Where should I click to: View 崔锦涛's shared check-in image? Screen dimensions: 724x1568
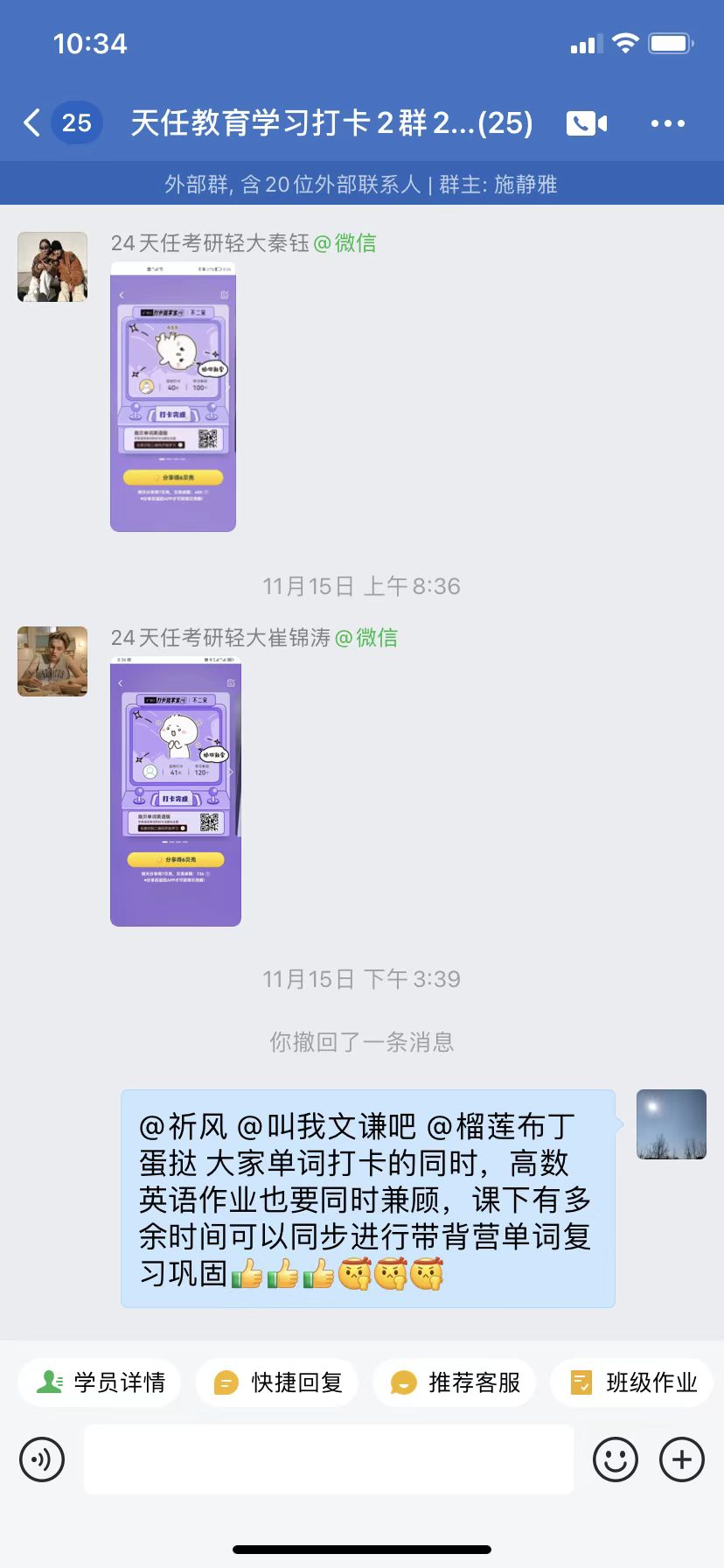click(x=176, y=791)
